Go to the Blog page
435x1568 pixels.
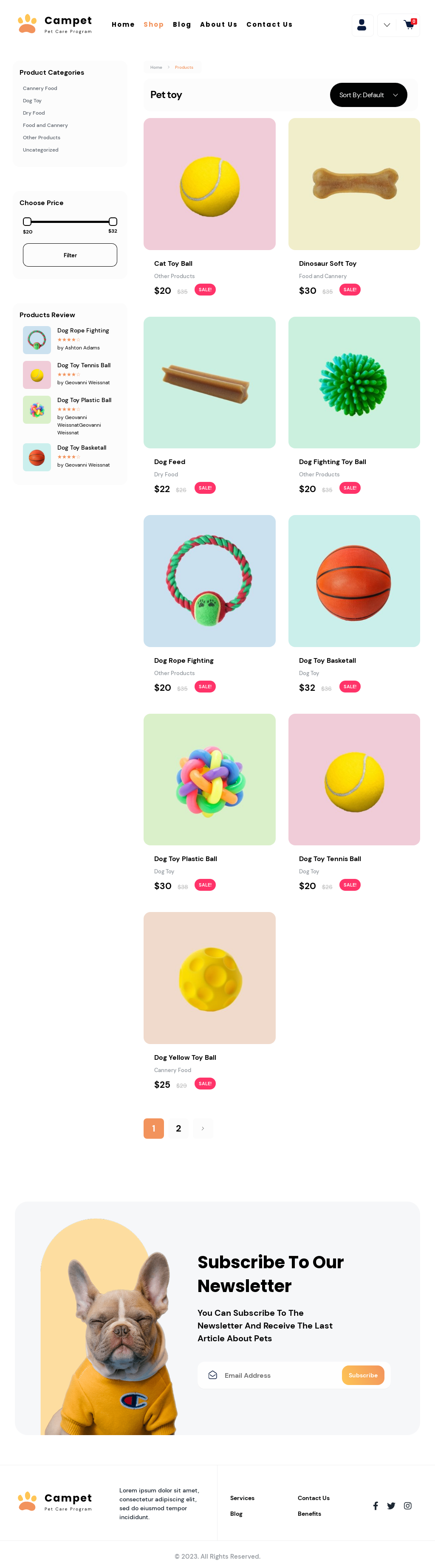[181, 24]
